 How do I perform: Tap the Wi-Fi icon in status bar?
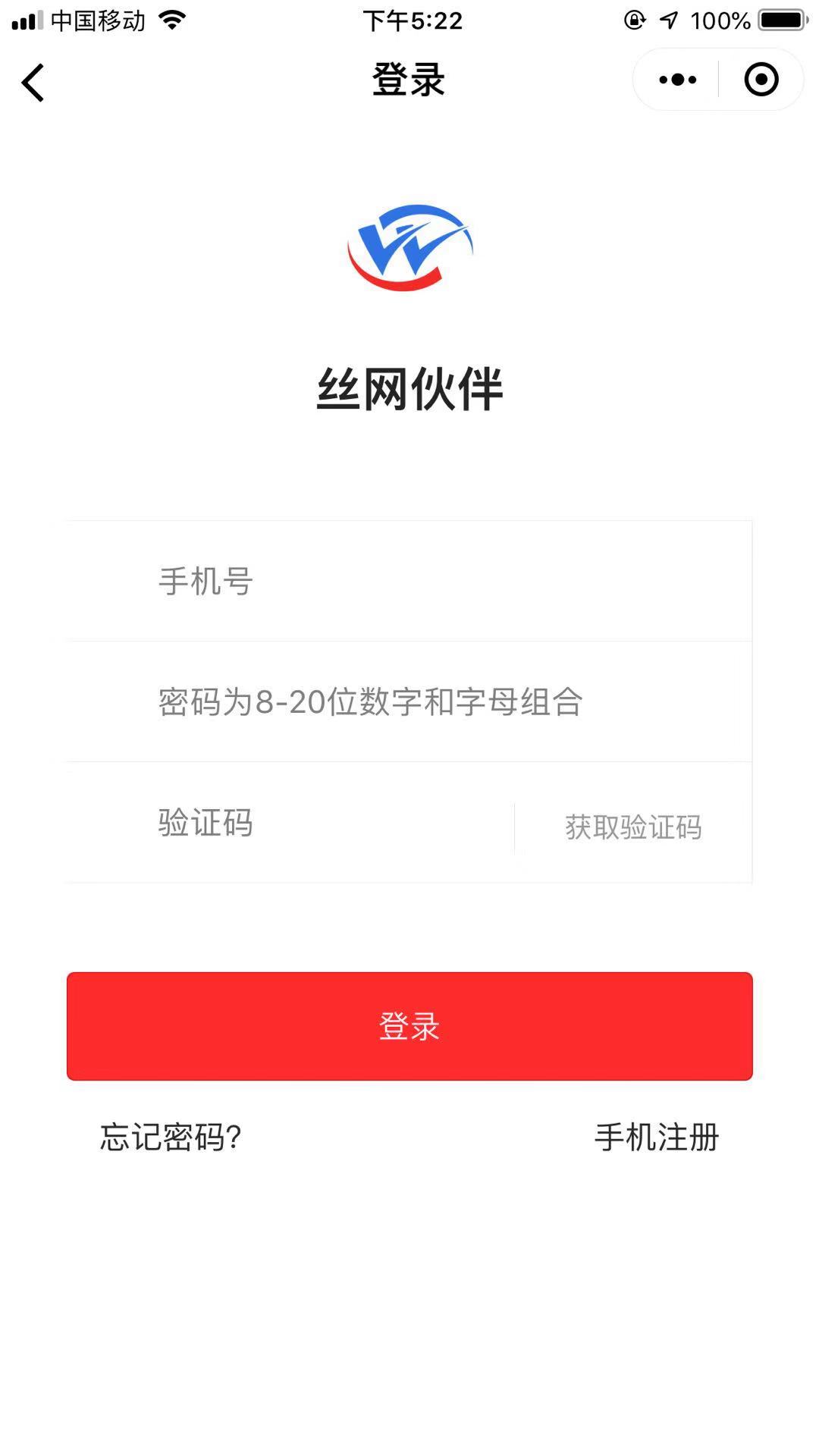pyautogui.click(x=173, y=20)
